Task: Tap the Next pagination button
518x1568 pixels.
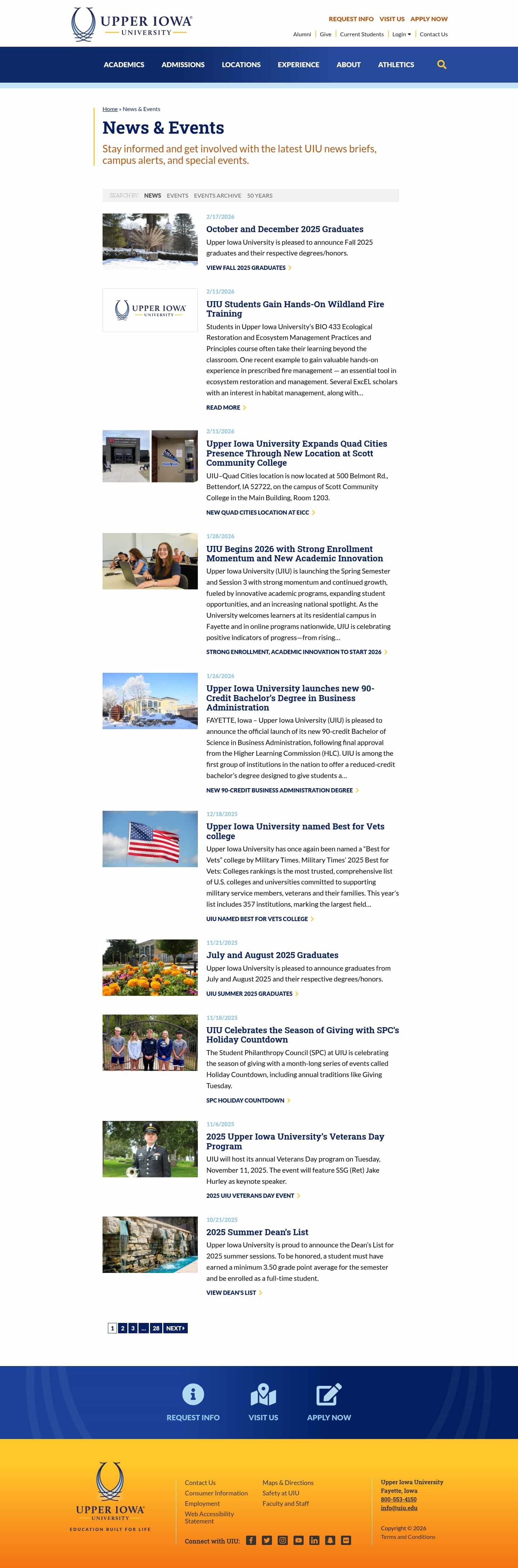Action: (175, 1328)
